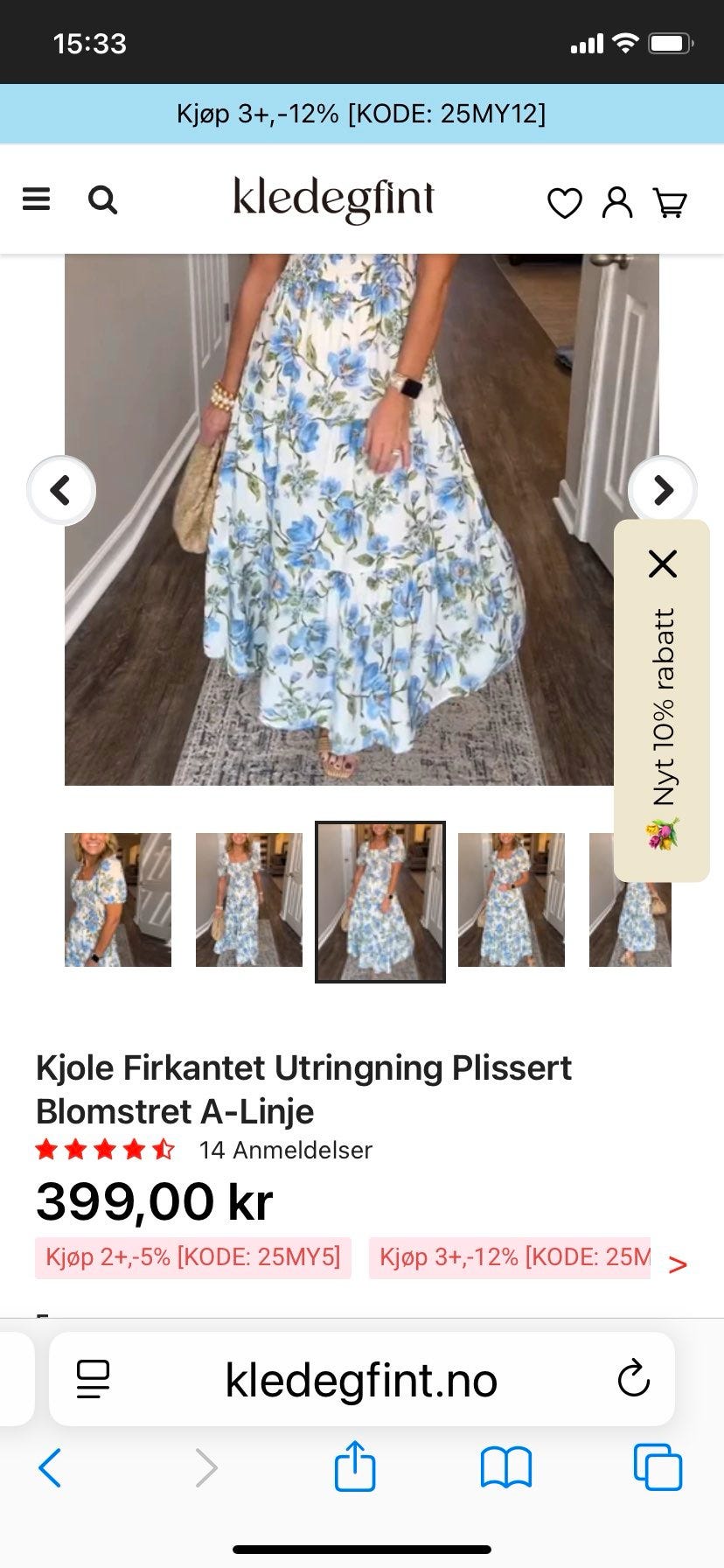
Task: Reload the kledegfint.no page
Action: pyautogui.click(x=631, y=1381)
